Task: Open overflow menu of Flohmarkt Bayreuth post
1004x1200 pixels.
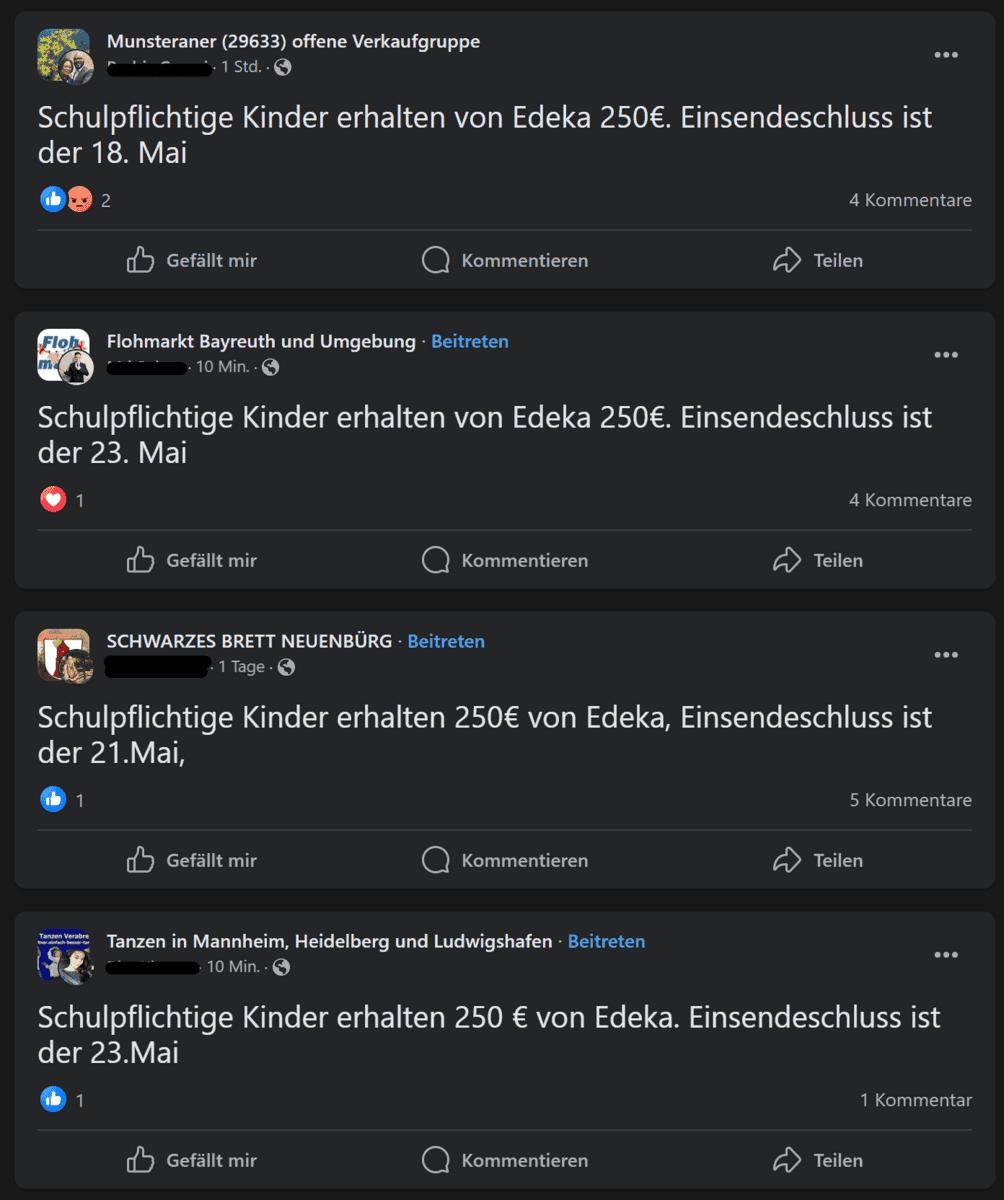Action: (x=946, y=355)
